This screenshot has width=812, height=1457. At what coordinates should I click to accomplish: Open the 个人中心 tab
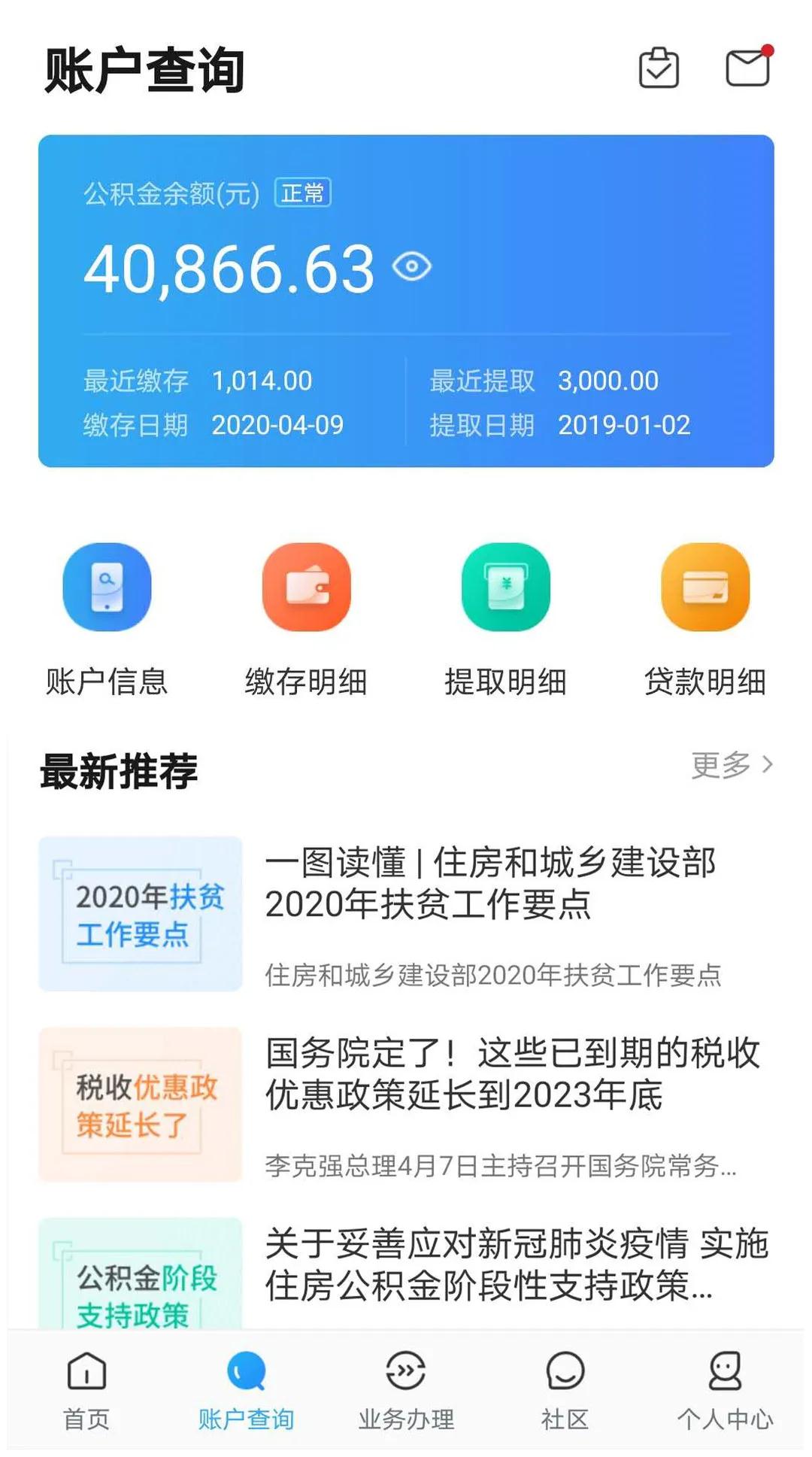pyautogui.click(x=725, y=1390)
